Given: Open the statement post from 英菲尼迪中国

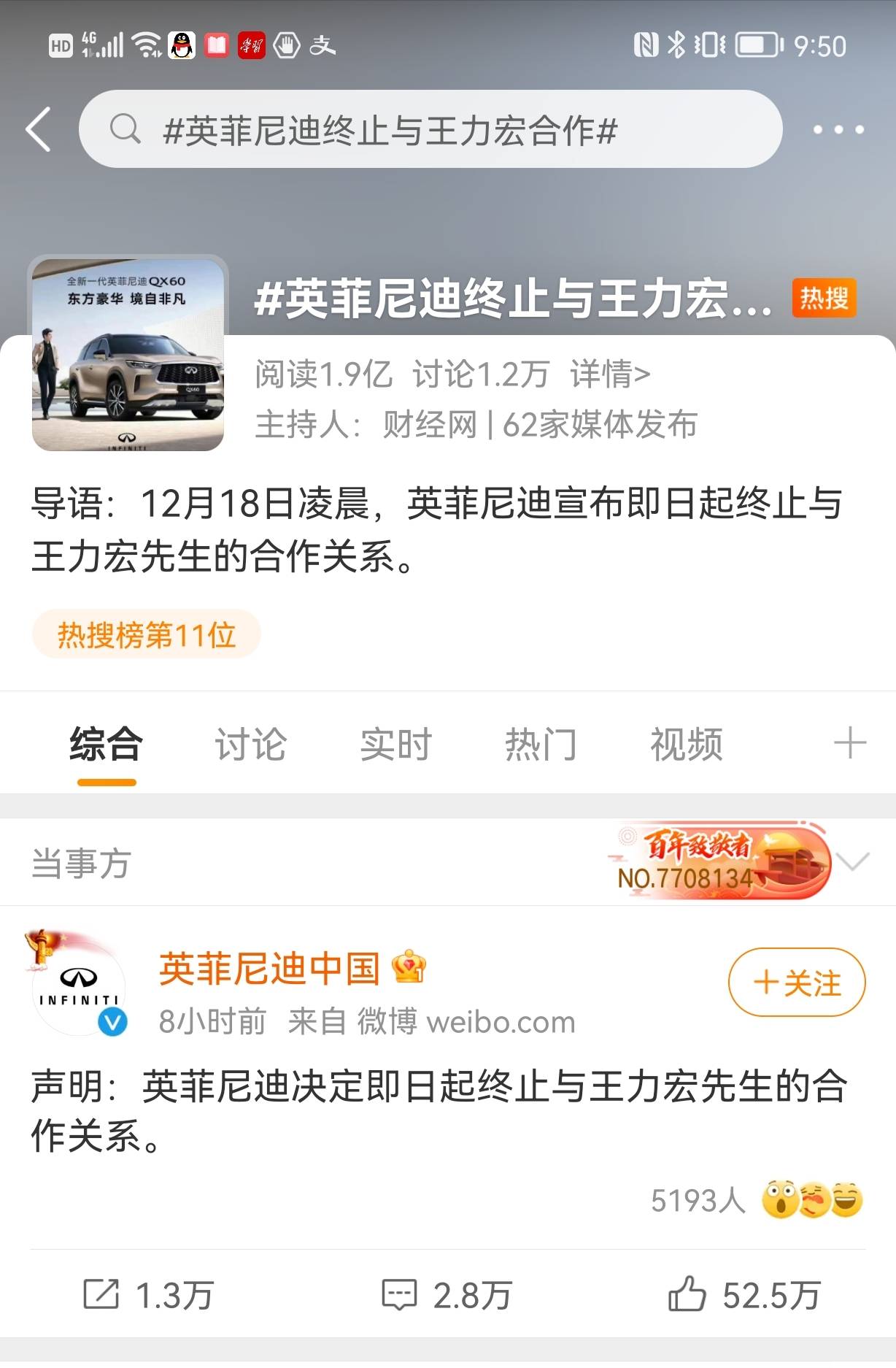Looking at the screenshot, I should [x=438, y=1111].
